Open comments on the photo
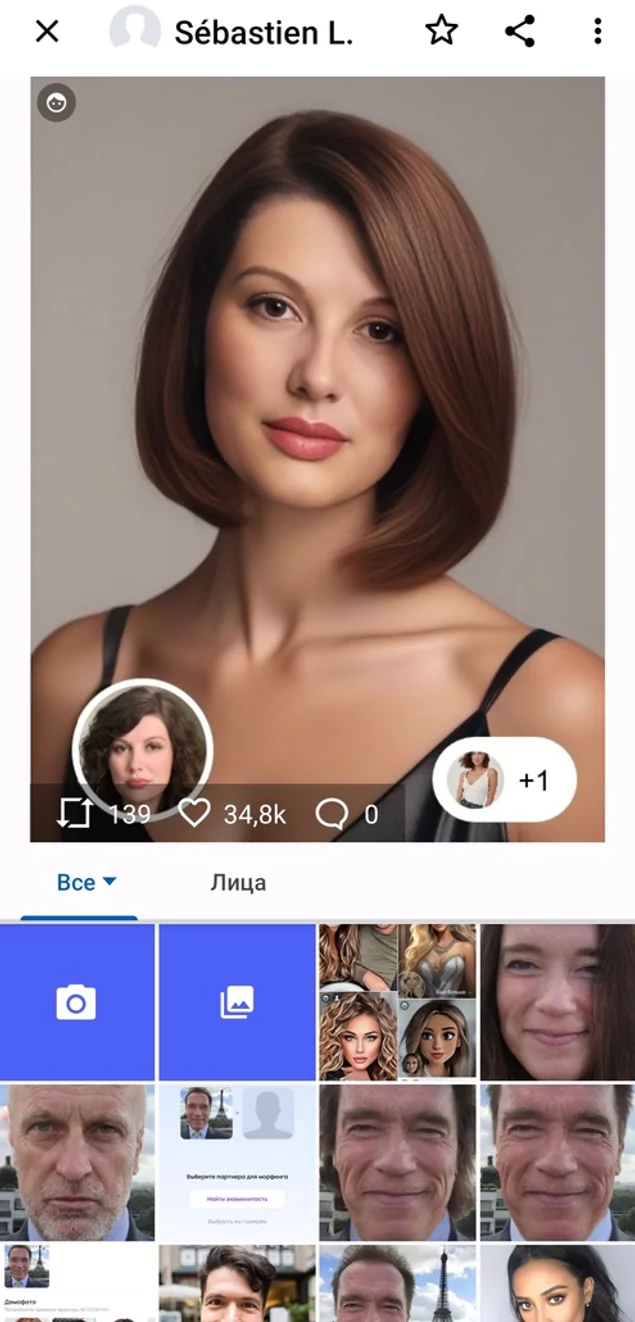The height and width of the screenshot is (1322, 635). tap(332, 814)
